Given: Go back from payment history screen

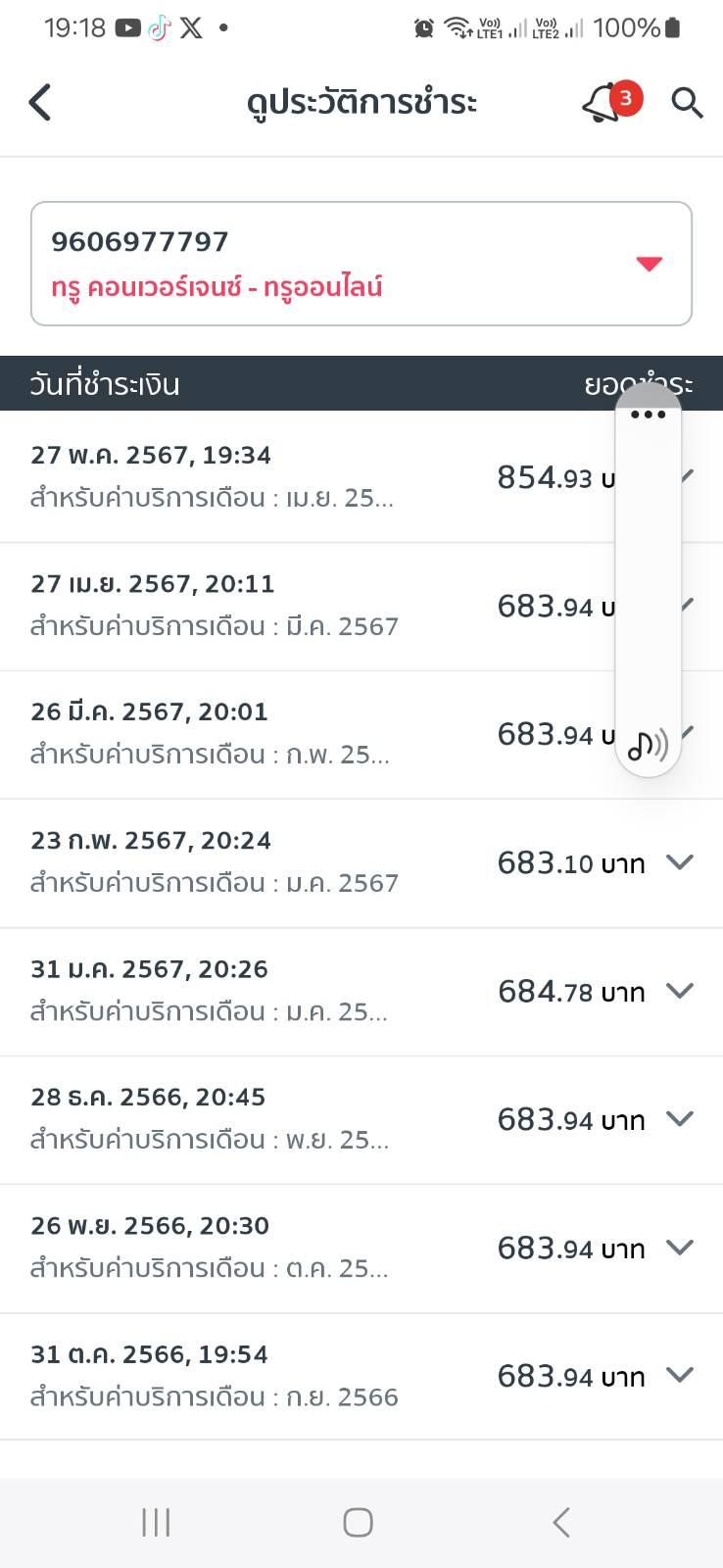Looking at the screenshot, I should [40, 102].
